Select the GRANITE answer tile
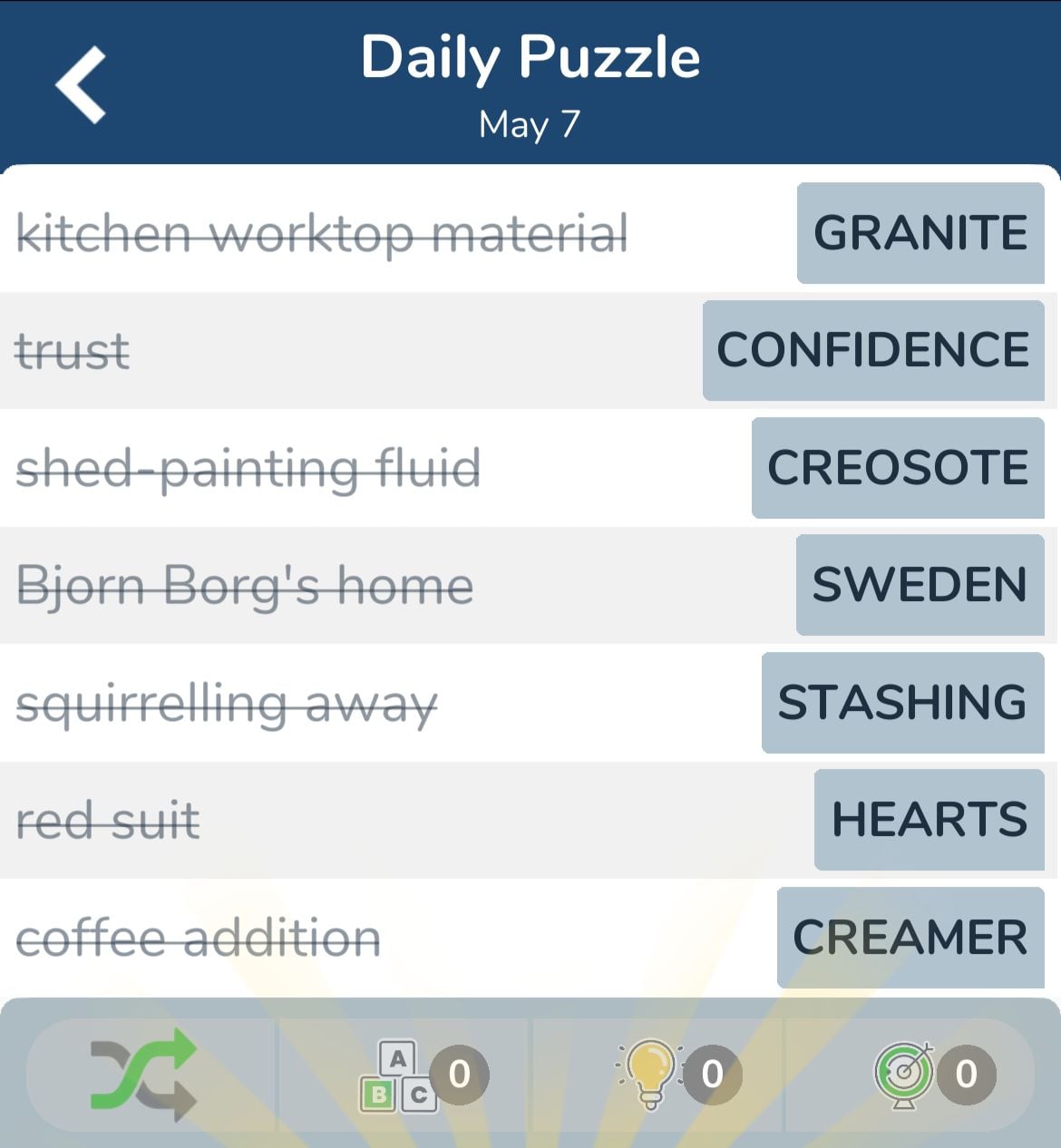Screen dimensions: 1061x1148 [920, 233]
